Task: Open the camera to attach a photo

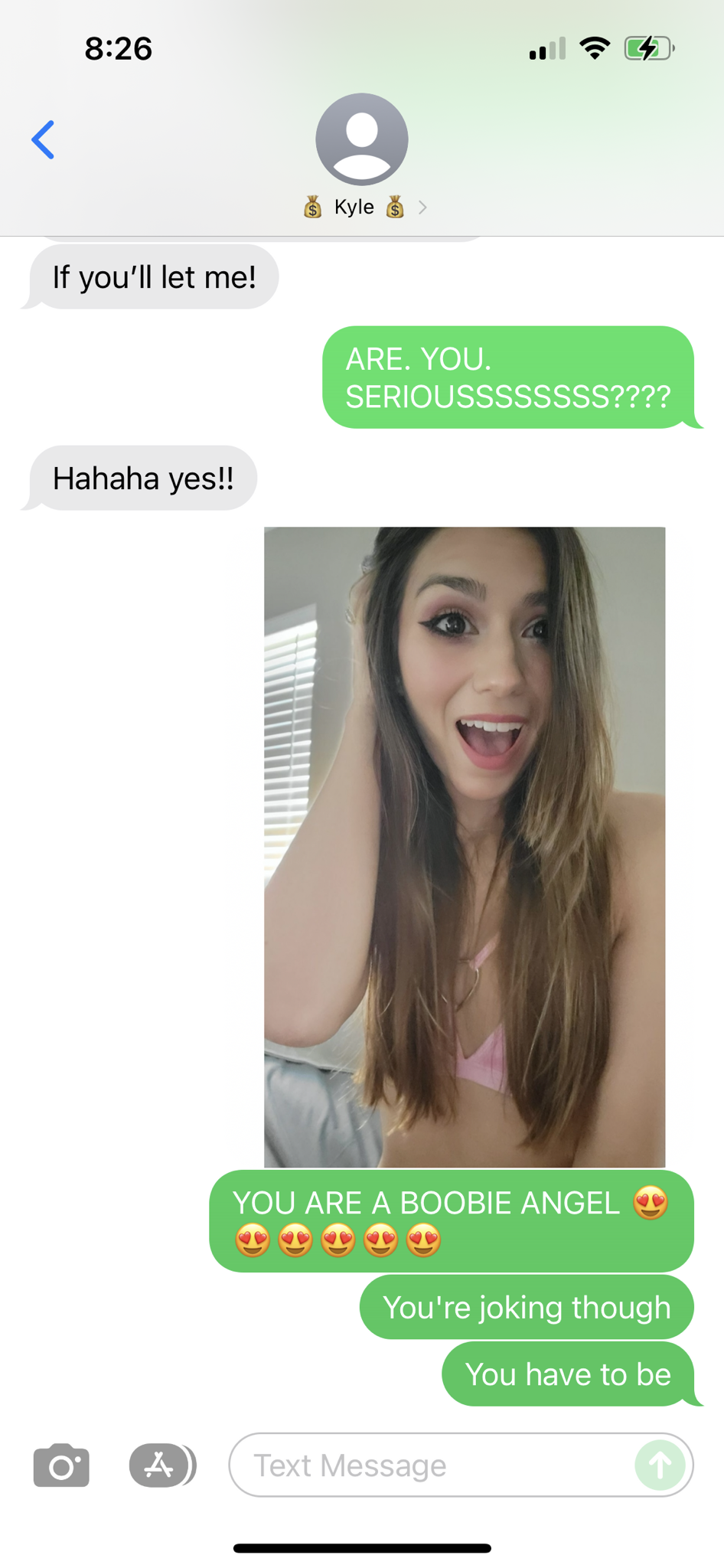Action: pos(61,1465)
